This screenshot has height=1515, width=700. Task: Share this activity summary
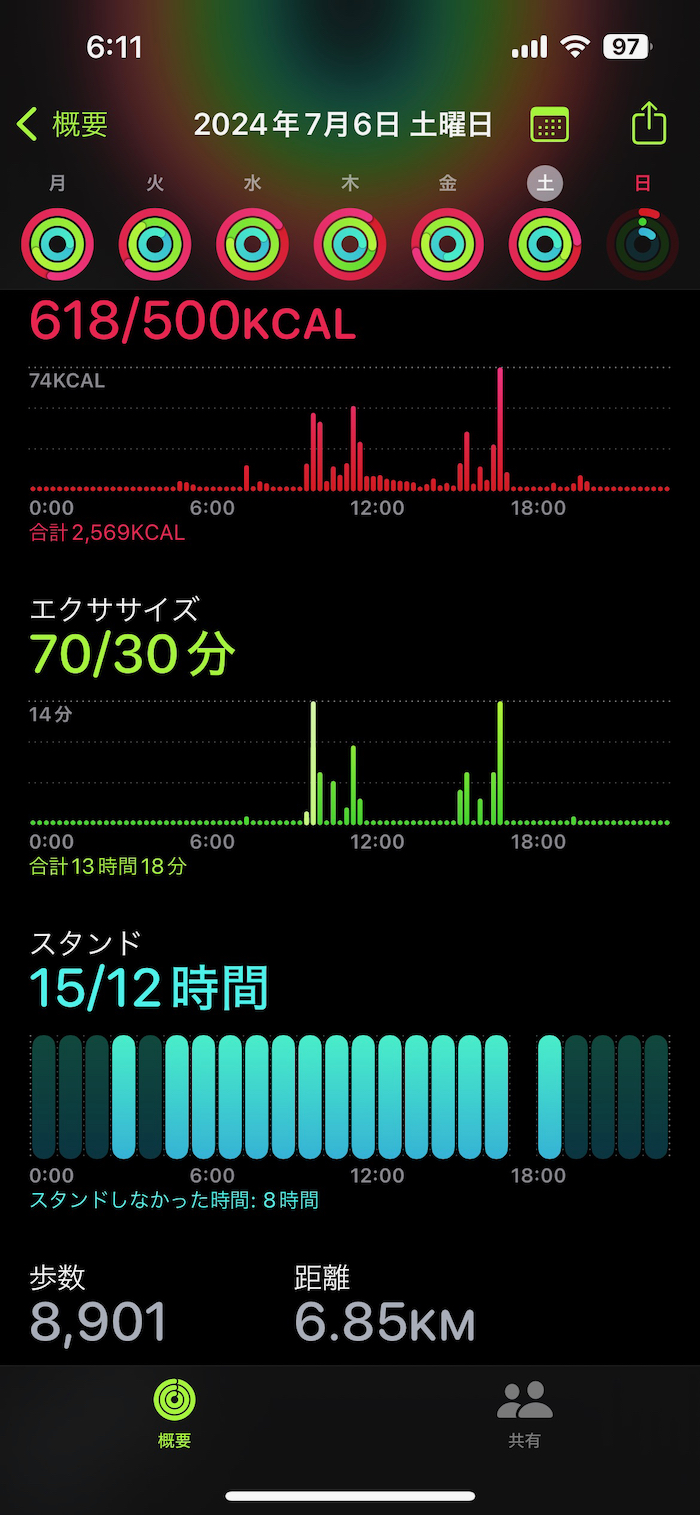point(649,124)
